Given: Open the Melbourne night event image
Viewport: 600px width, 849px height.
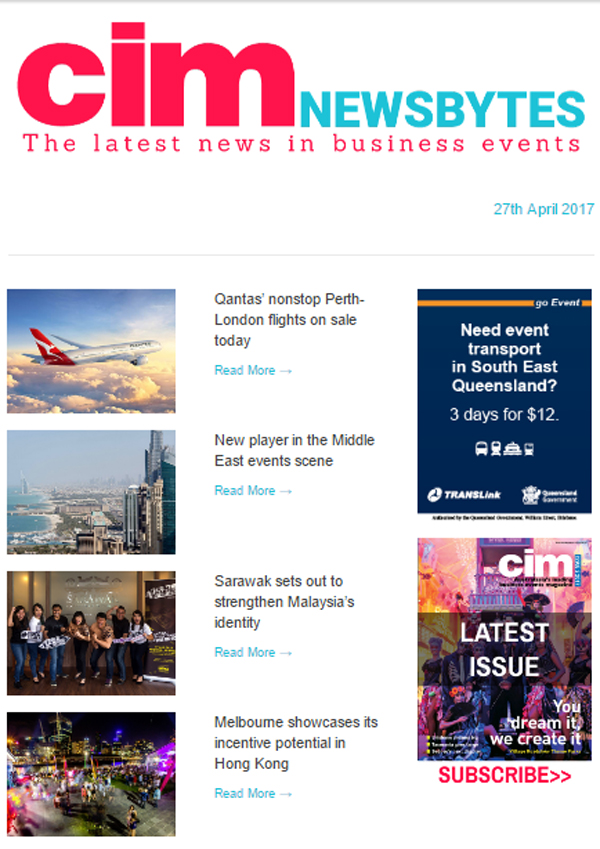Looking at the screenshot, I should coord(91,773).
